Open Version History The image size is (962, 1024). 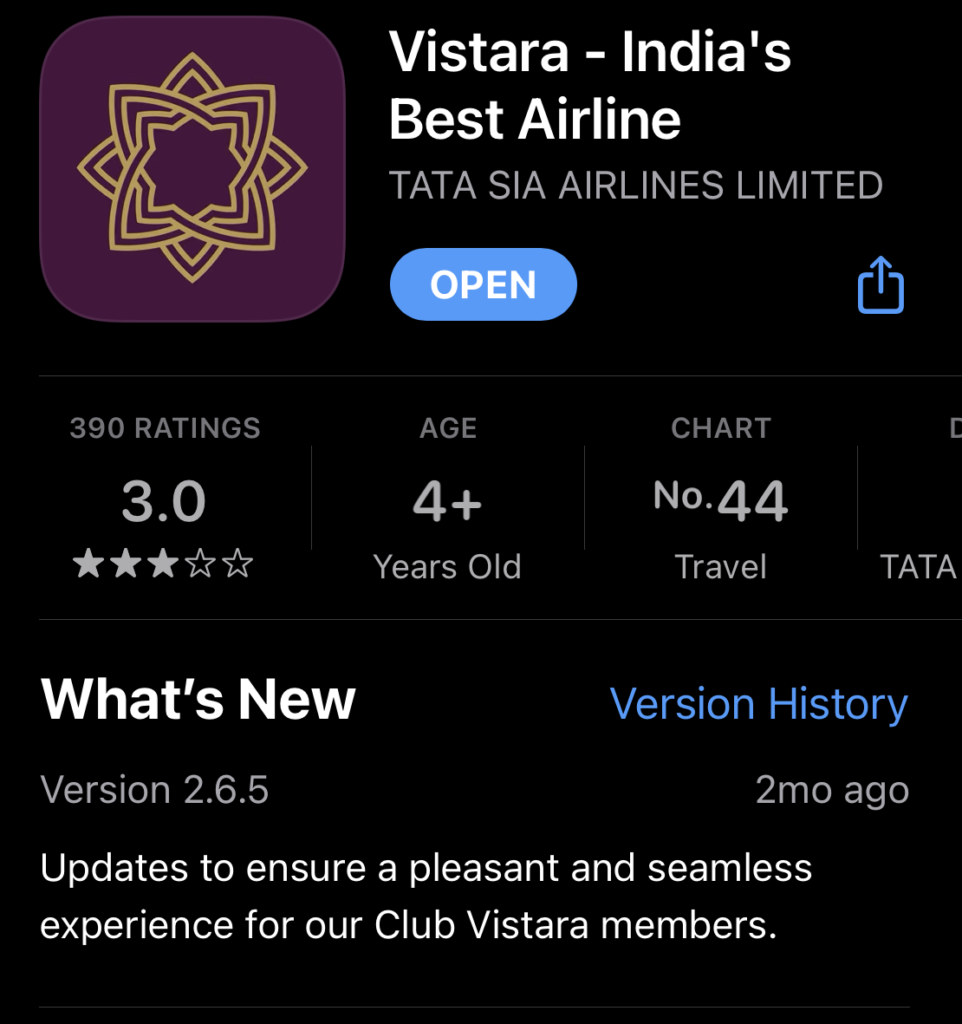tap(760, 703)
